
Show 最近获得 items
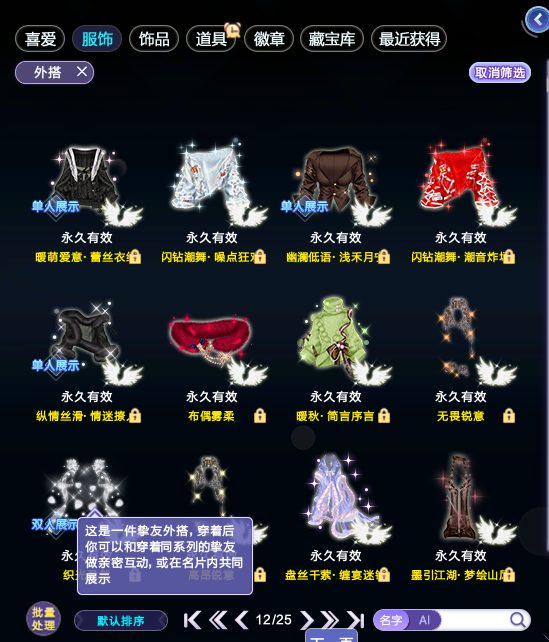409,39
